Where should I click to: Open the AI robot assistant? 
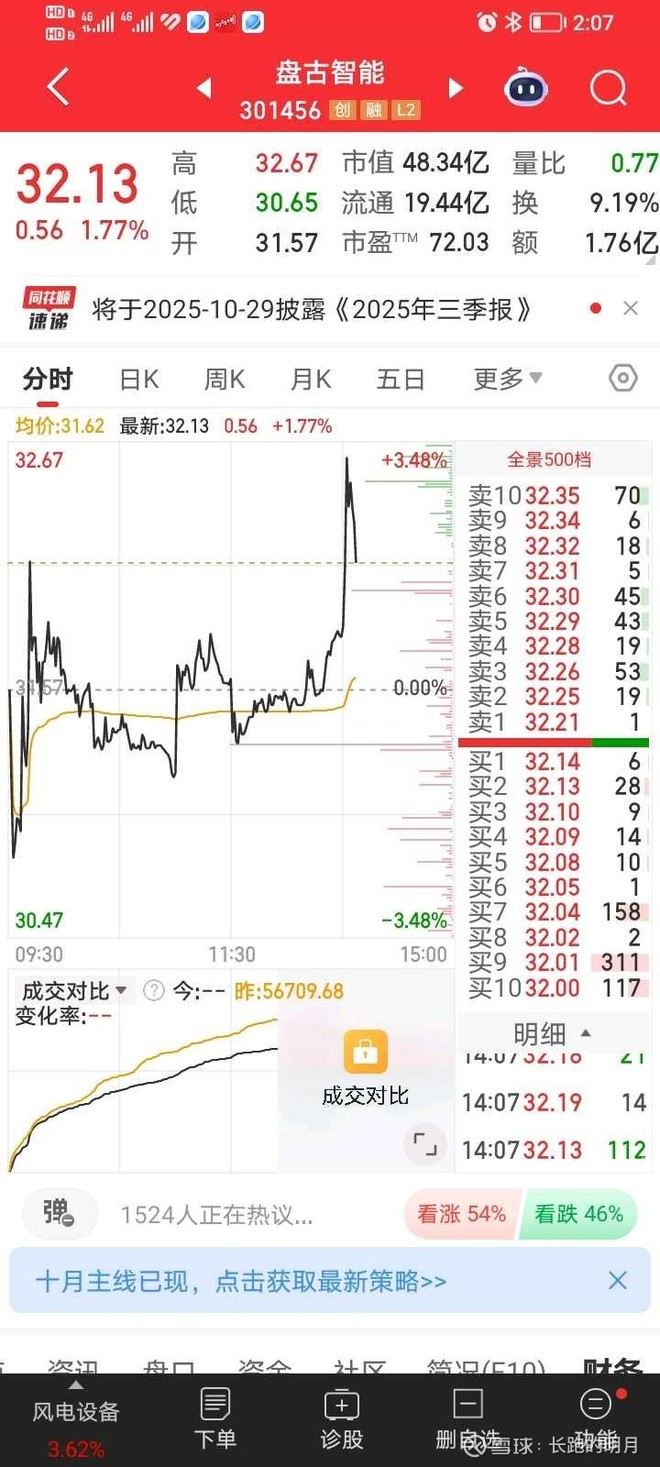point(526,88)
